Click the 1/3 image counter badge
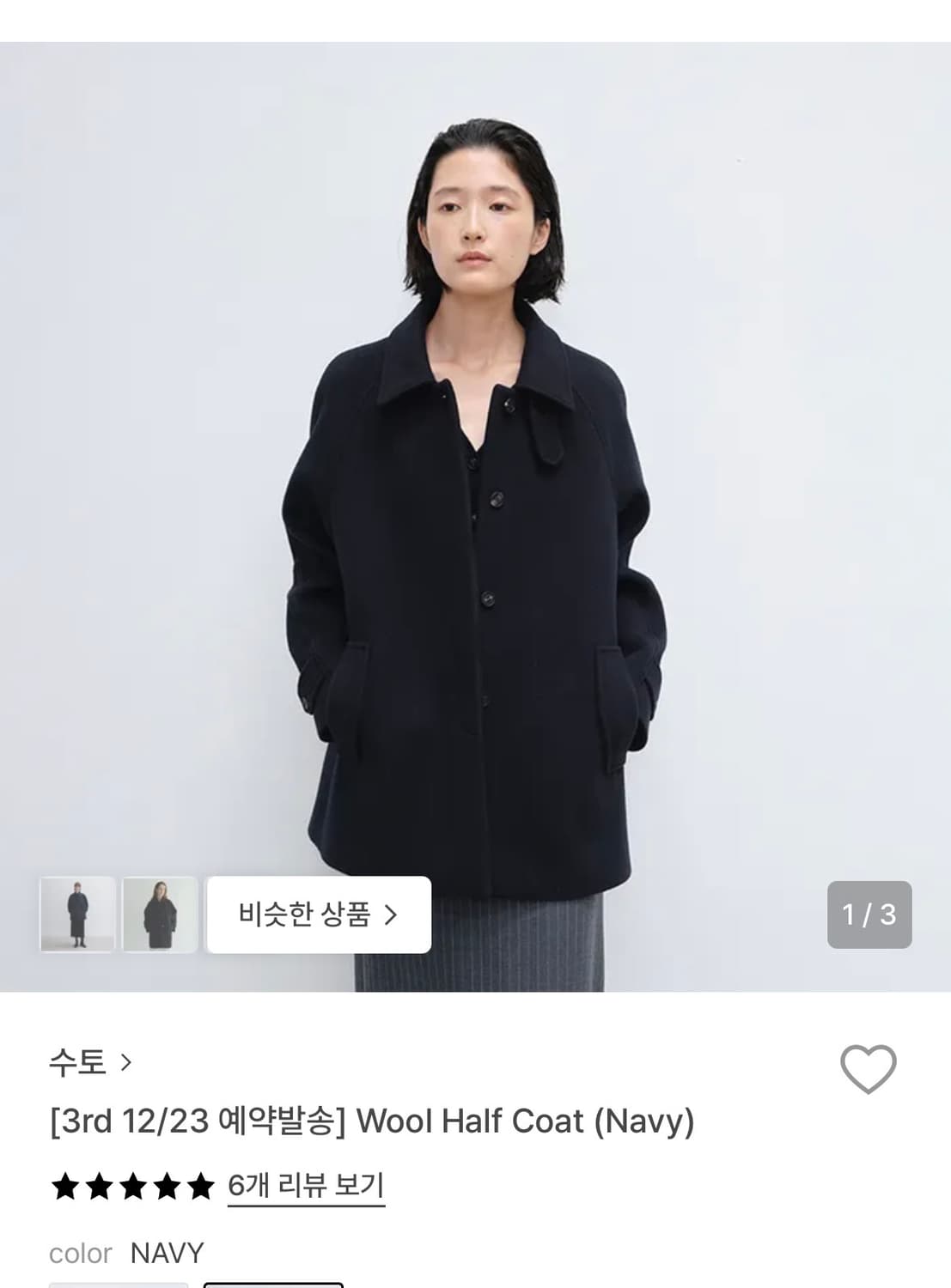This screenshot has height=1288, width=951. [x=869, y=915]
